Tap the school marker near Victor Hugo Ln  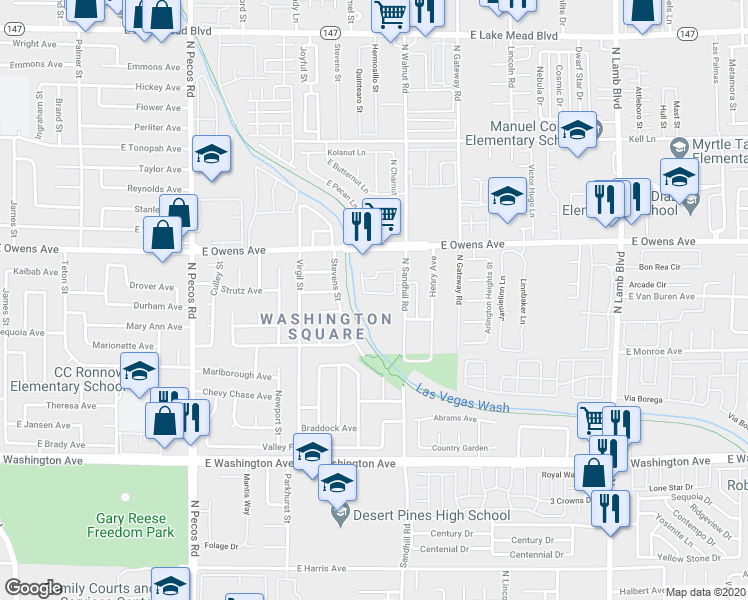point(507,195)
